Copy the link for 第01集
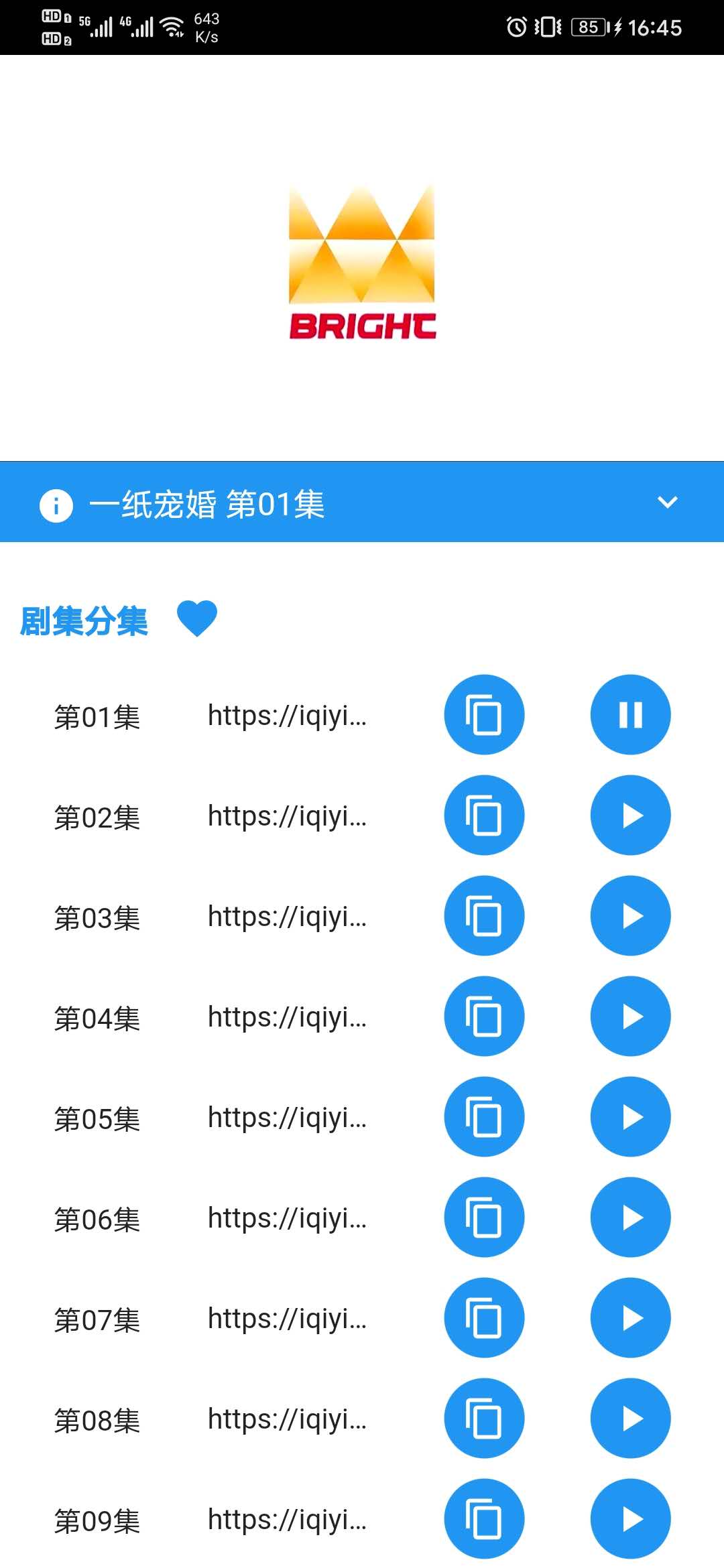724x1568 pixels. 484,714
